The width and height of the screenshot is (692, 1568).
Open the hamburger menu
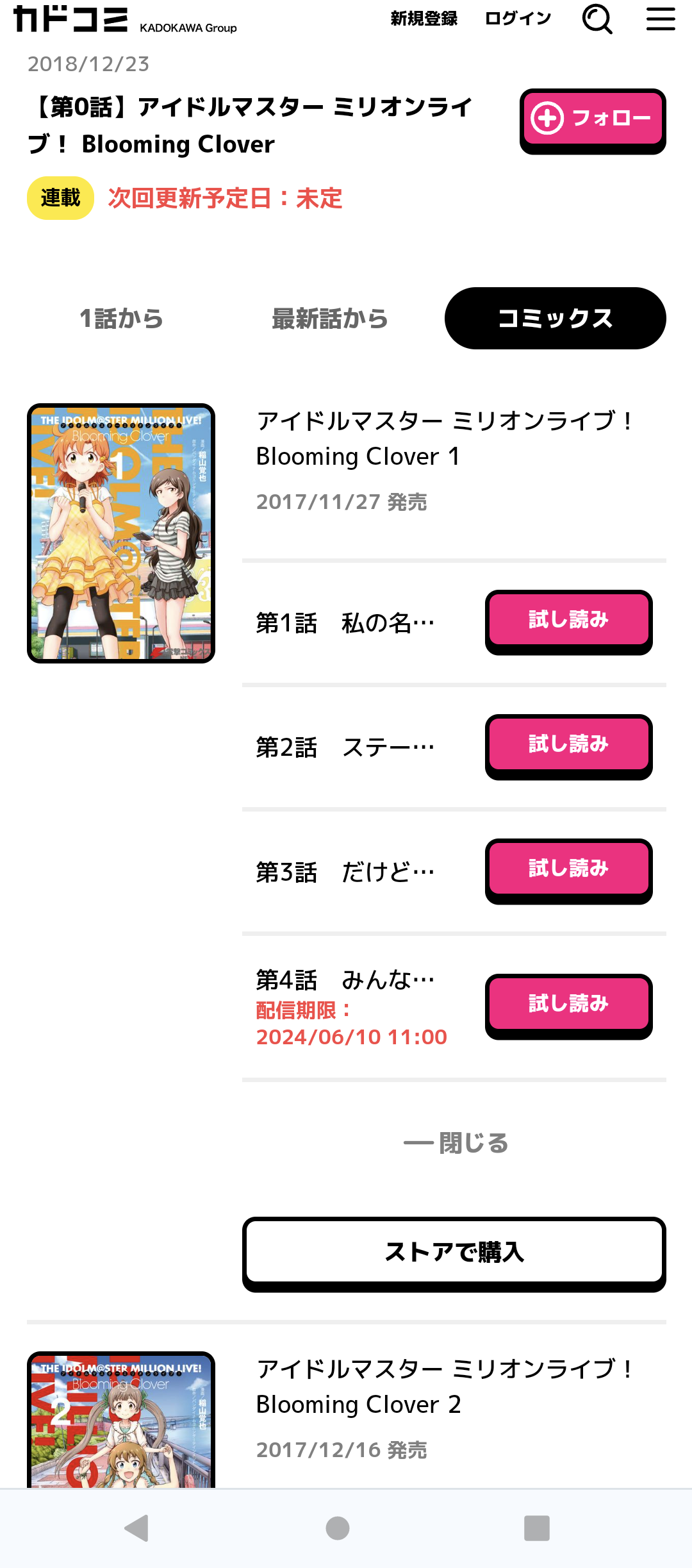pyautogui.click(x=661, y=19)
